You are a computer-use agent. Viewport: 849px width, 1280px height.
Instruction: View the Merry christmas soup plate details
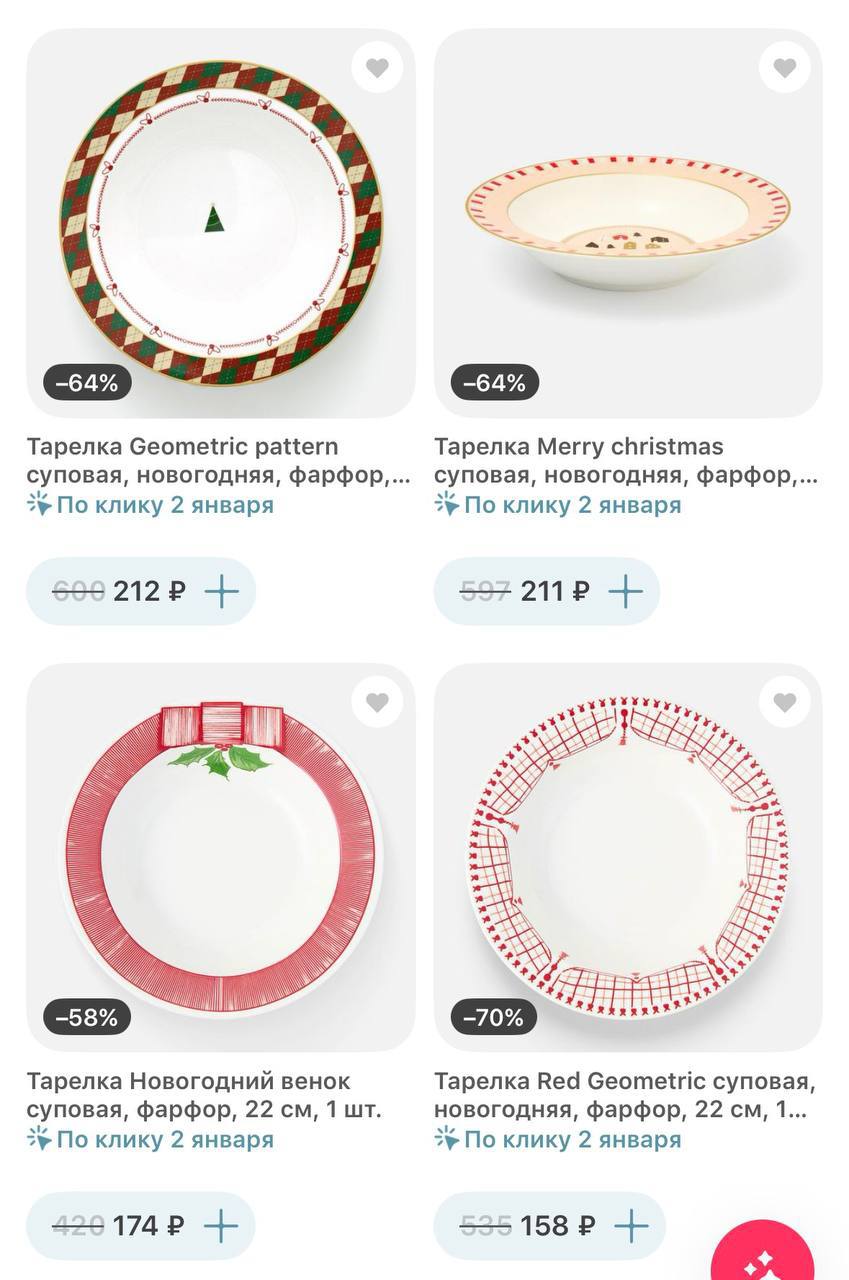point(628,223)
